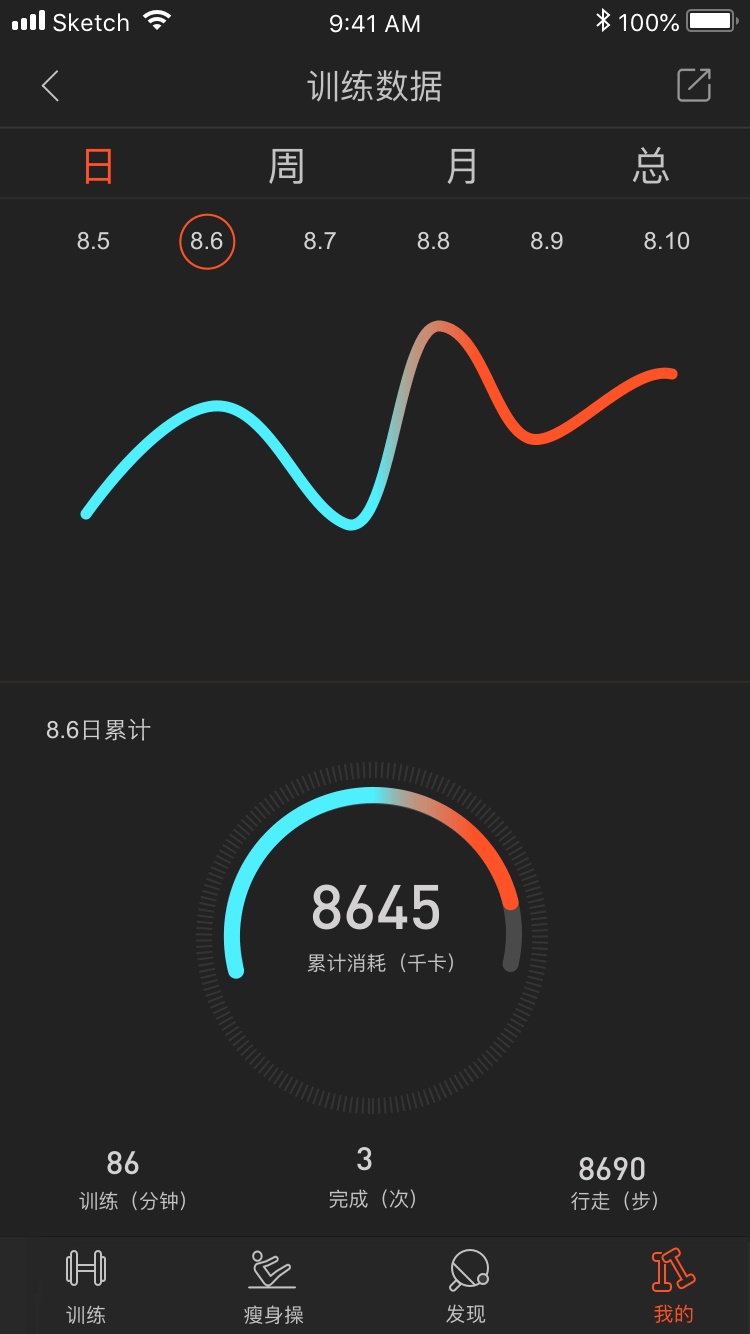Go back using the top-left arrow
Screen dimensions: 750x1334
(50, 86)
